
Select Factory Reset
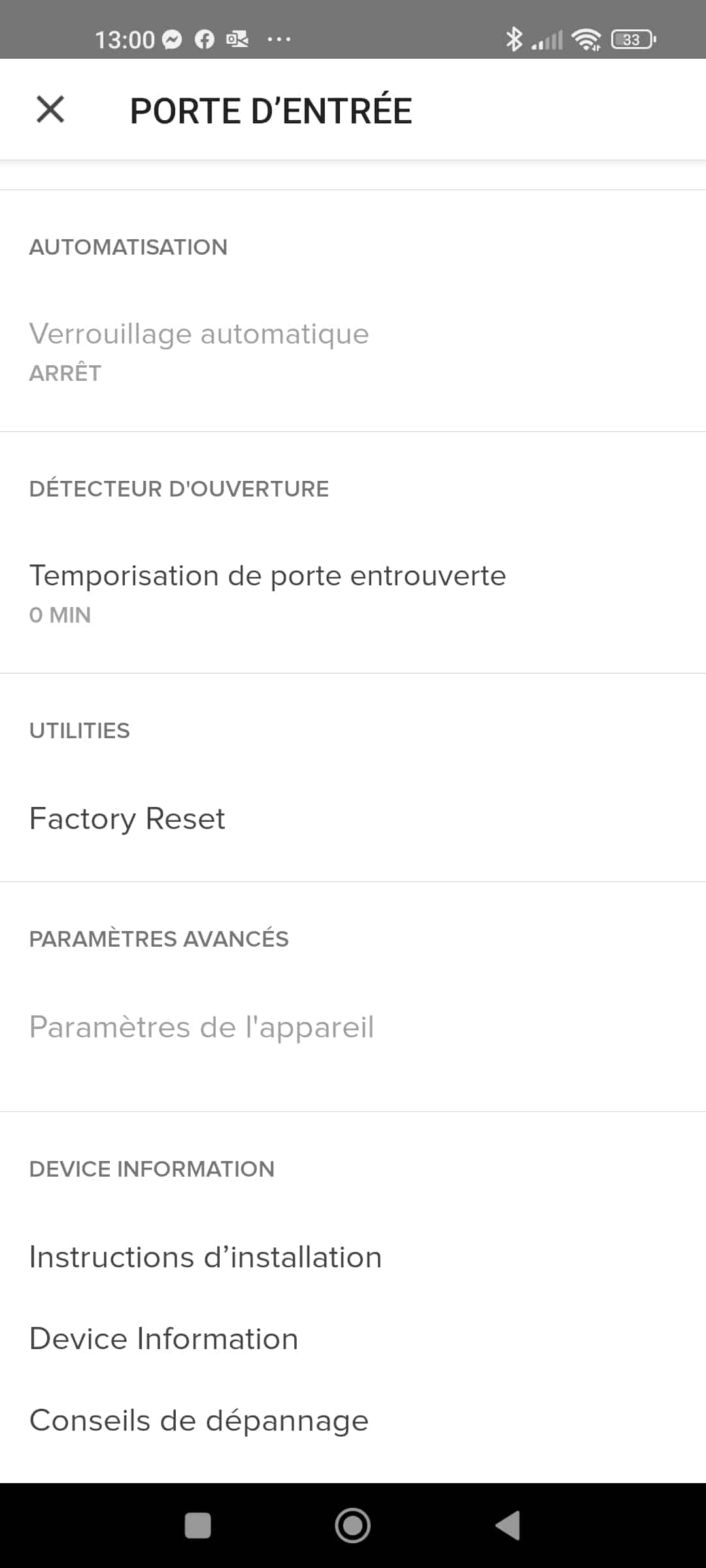353,819
